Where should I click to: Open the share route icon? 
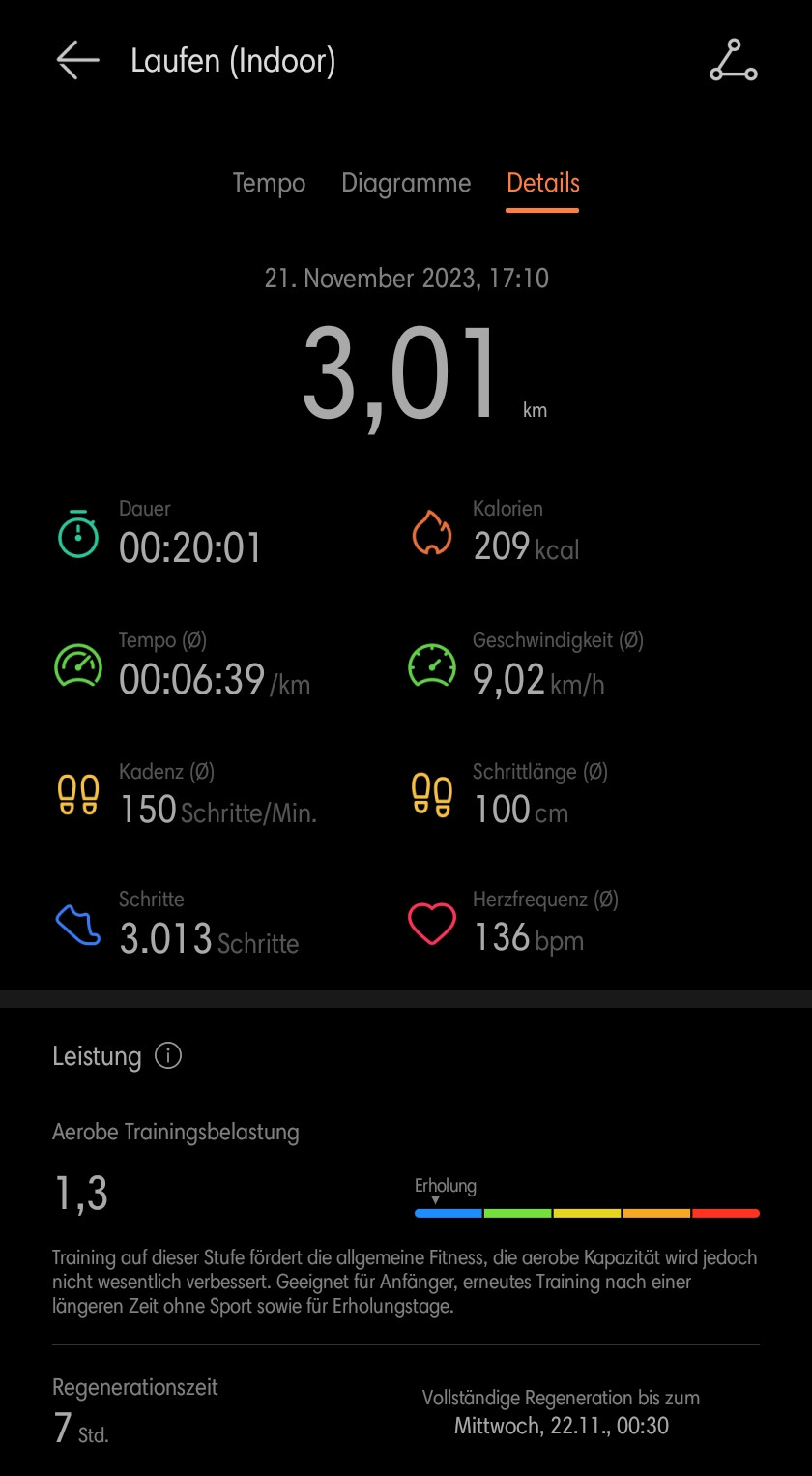pos(734,60)
